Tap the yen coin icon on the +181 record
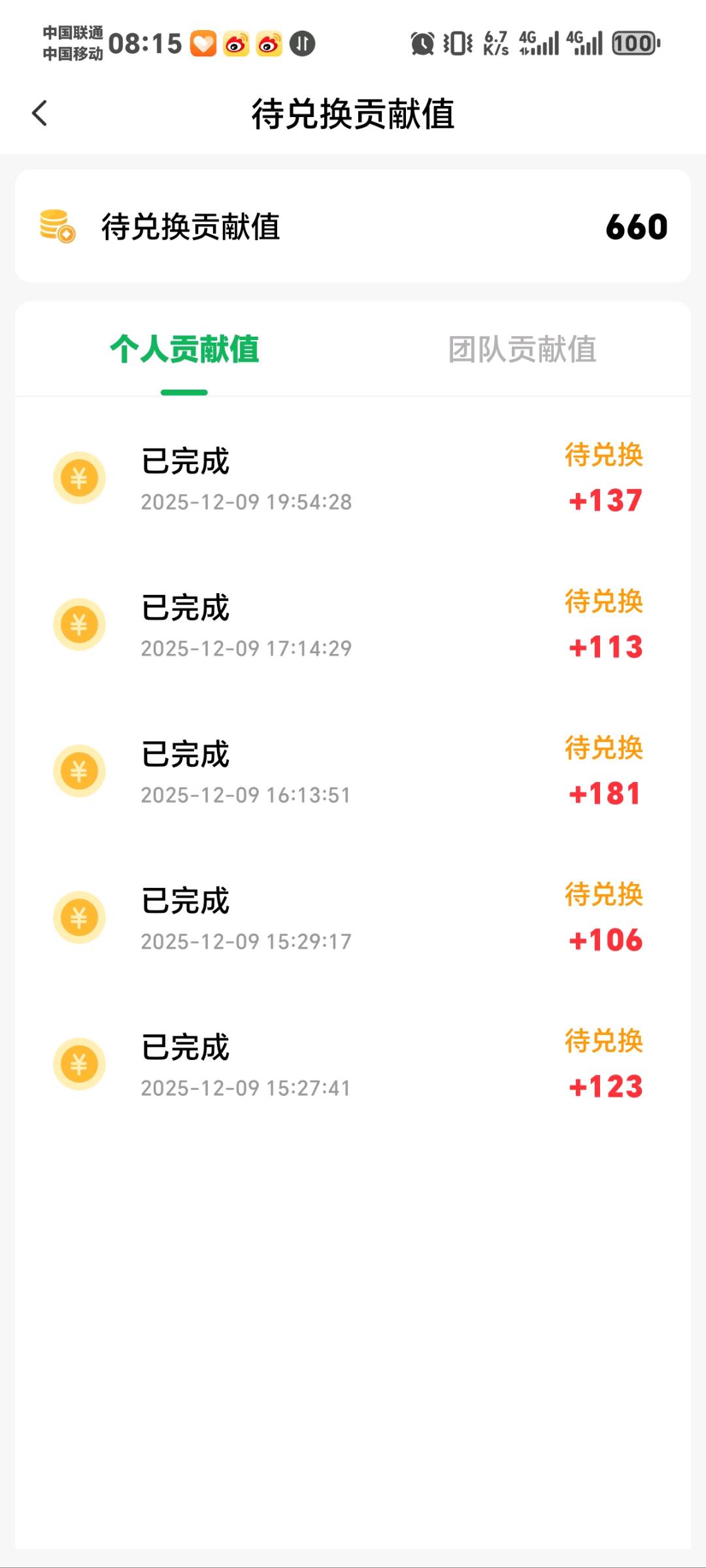 coord(79,771)
